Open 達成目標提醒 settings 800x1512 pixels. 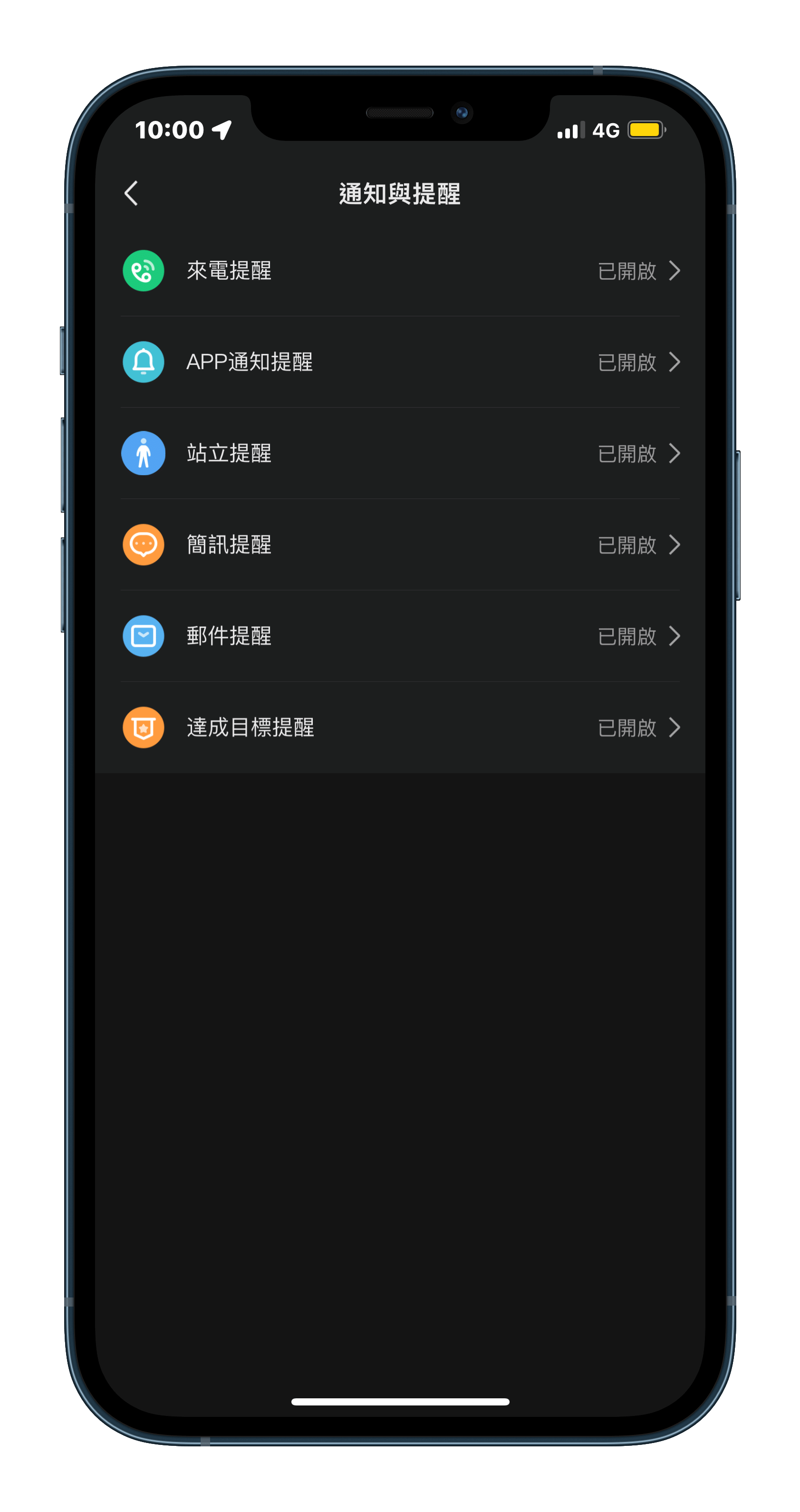click(400, 728)
